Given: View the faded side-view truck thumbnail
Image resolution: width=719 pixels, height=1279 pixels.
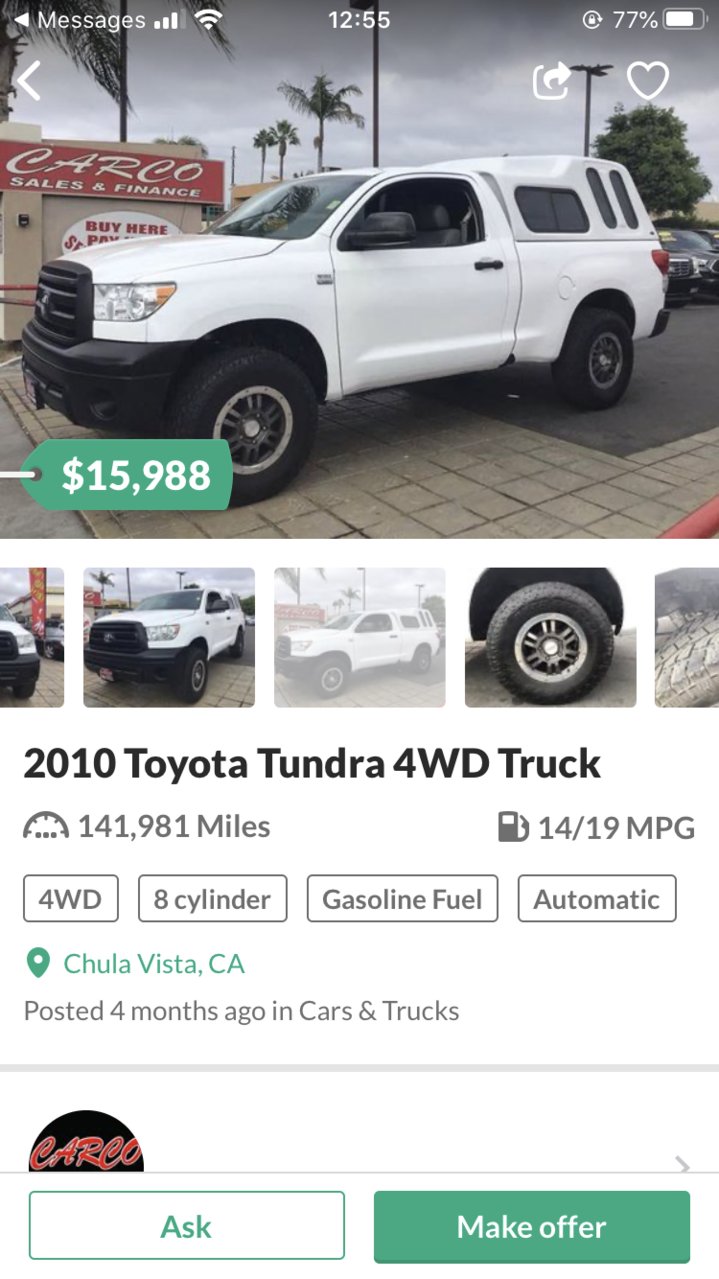Looking at the screenshot, I should [x=360, y=638].
